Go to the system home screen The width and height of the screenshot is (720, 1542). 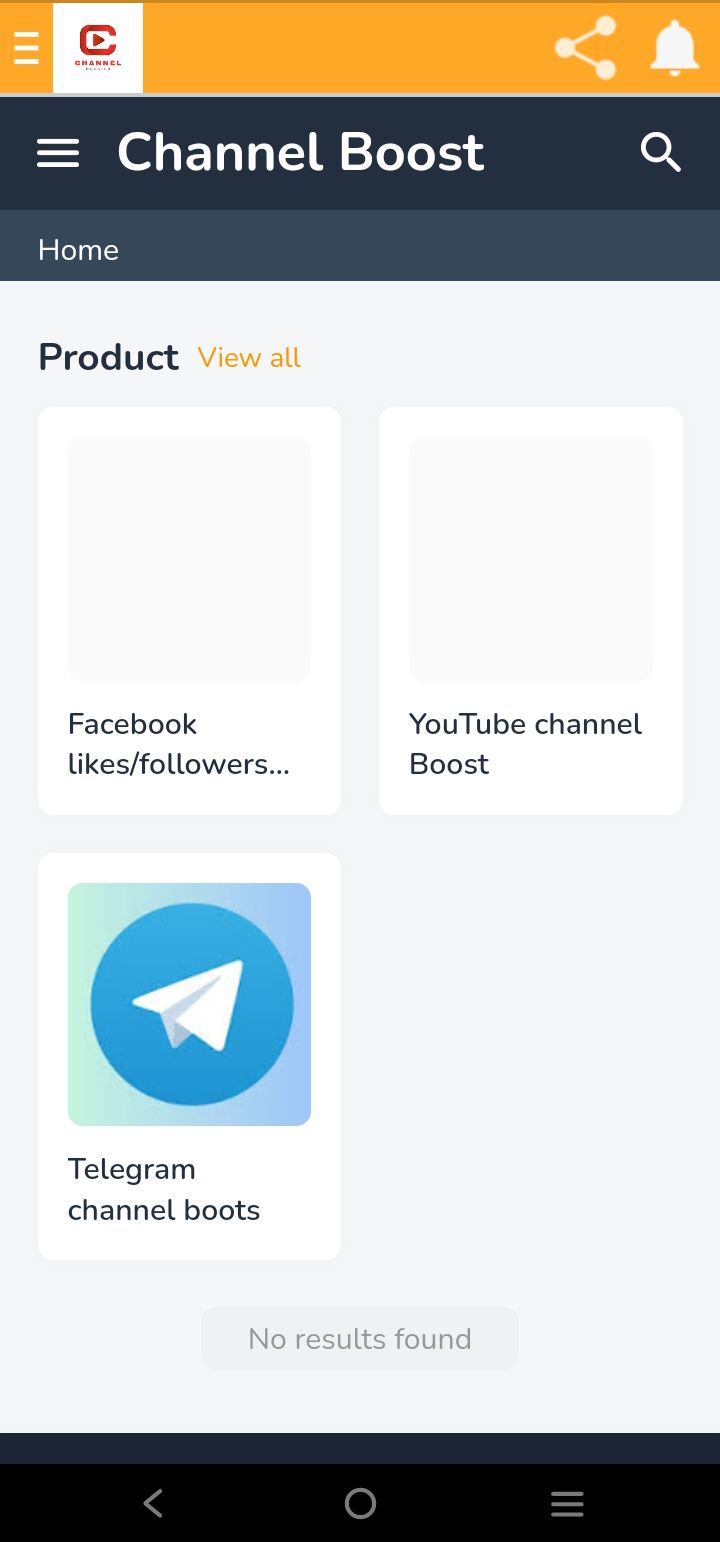click(360, 1503)
